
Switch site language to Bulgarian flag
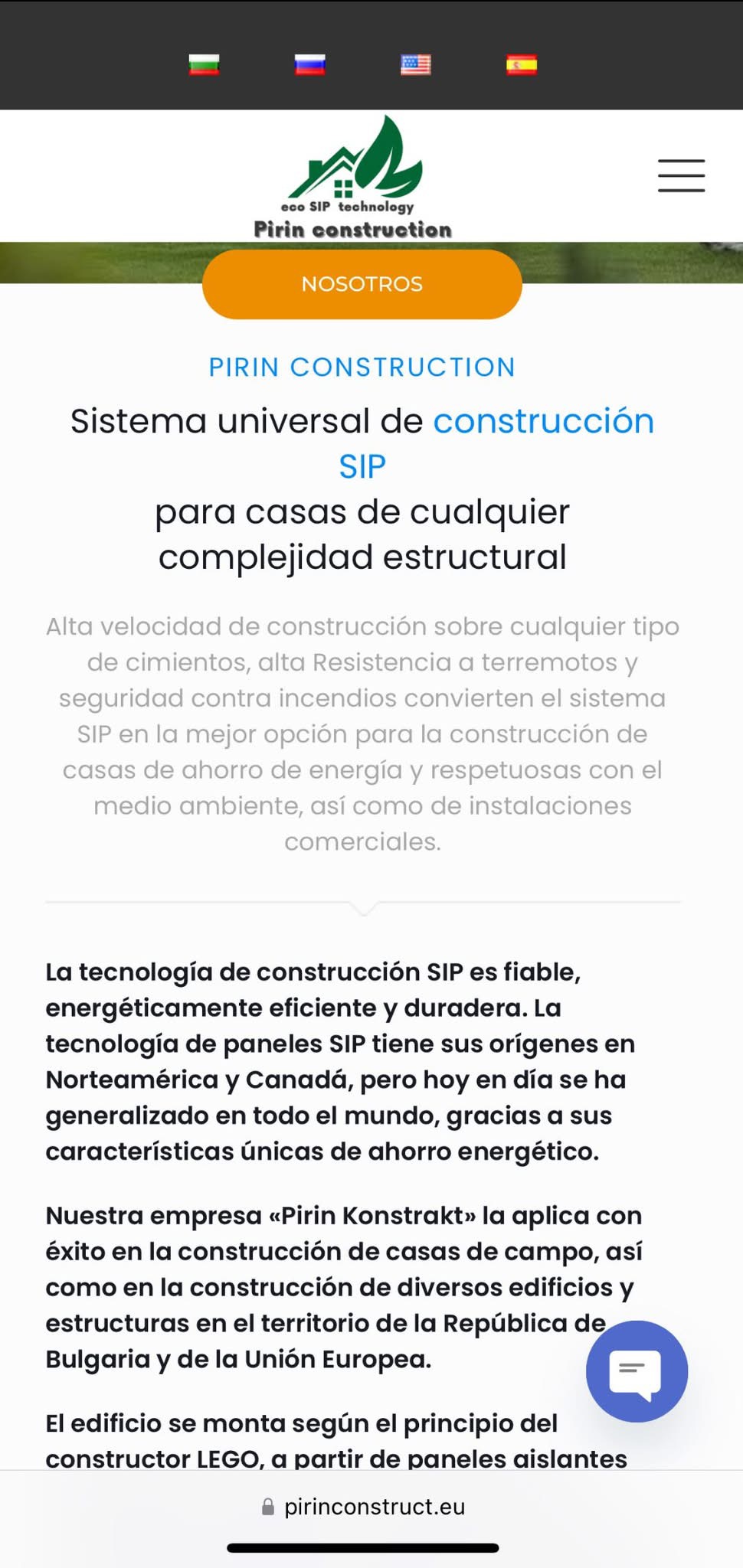[204, 64]
